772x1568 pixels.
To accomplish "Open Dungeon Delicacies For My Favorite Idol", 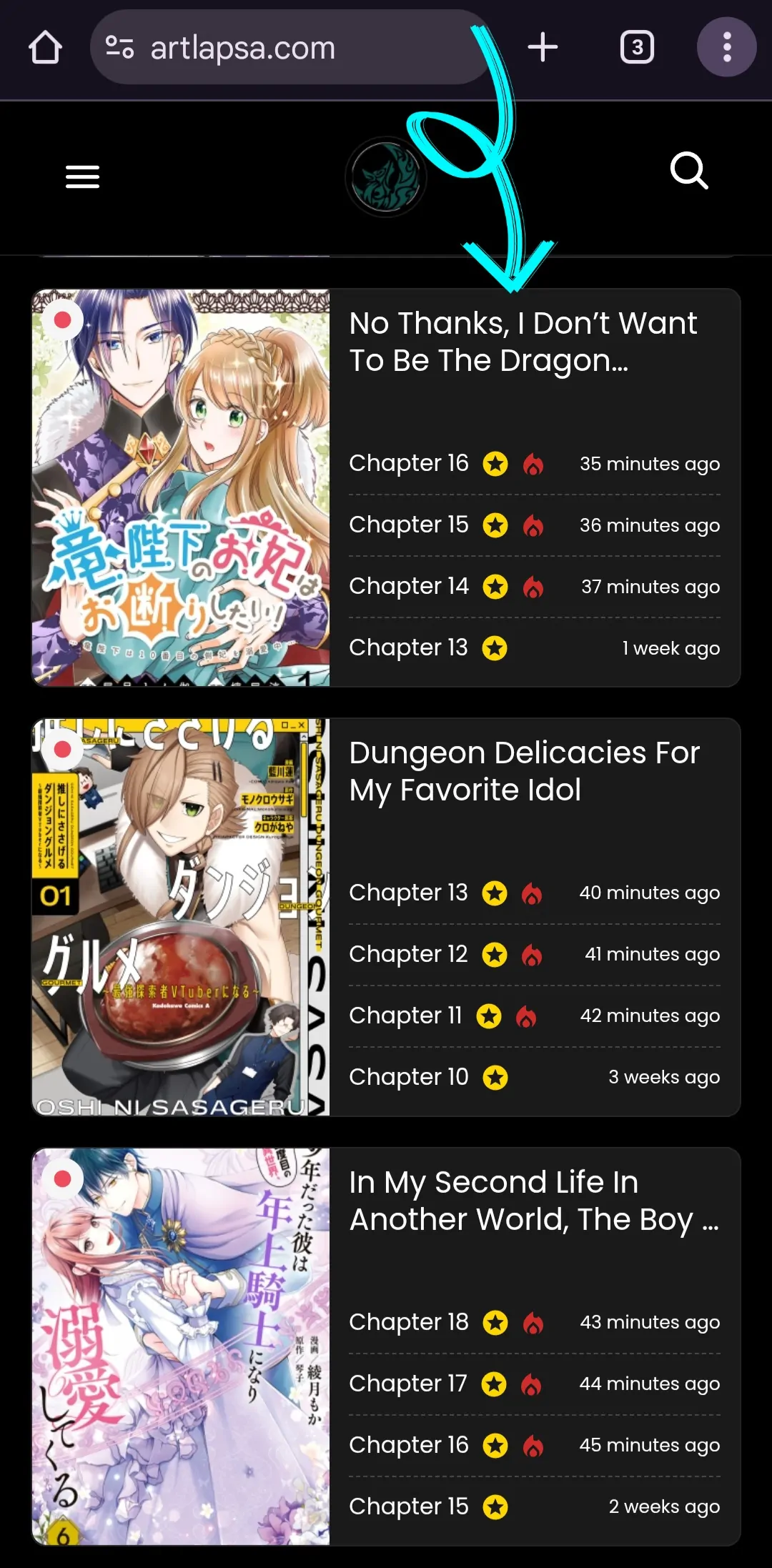I will (x=524, y=771).
